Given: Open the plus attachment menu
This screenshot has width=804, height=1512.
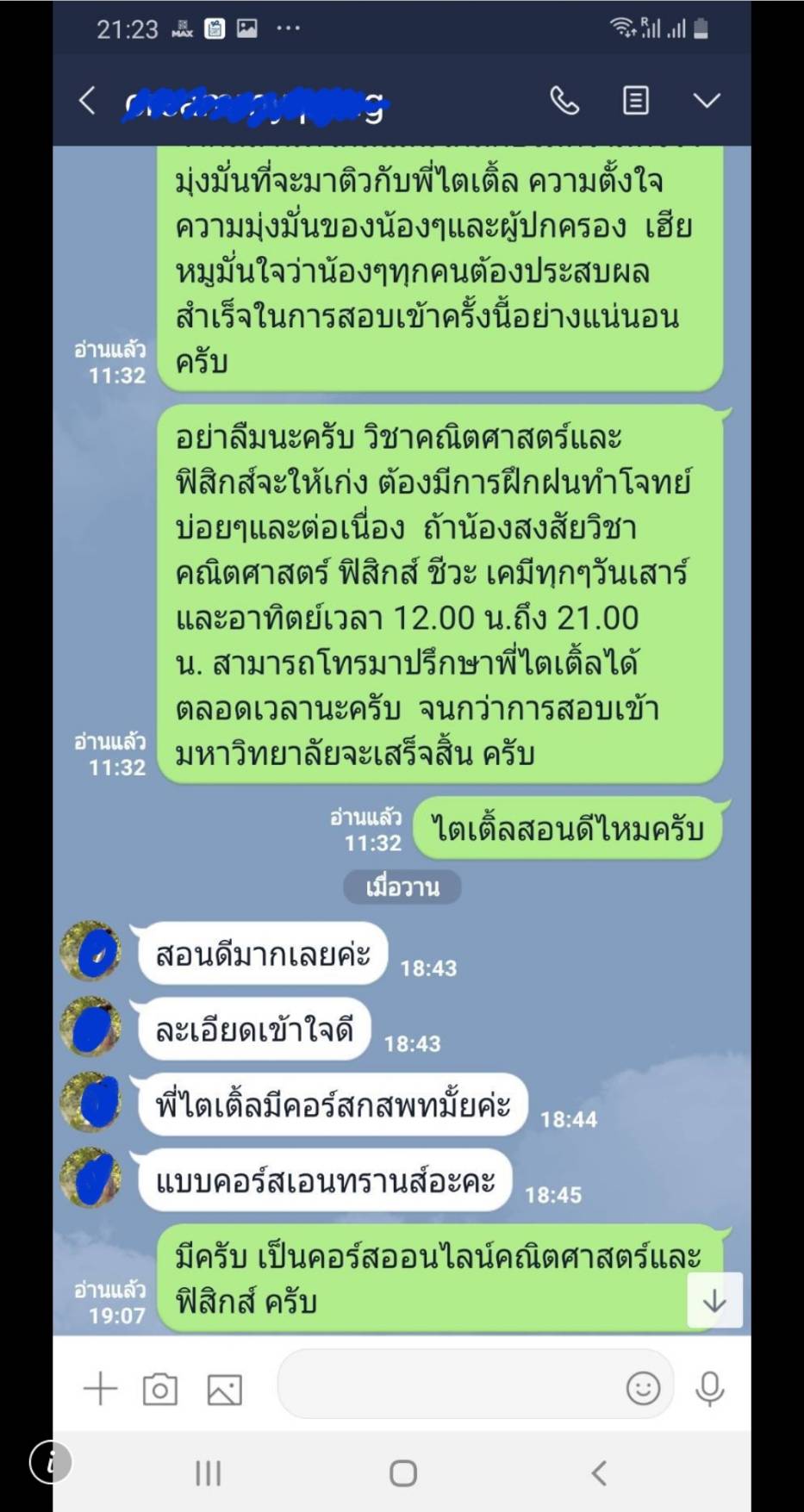Looking at the screenshot, I should click(x=100, y=1389).
